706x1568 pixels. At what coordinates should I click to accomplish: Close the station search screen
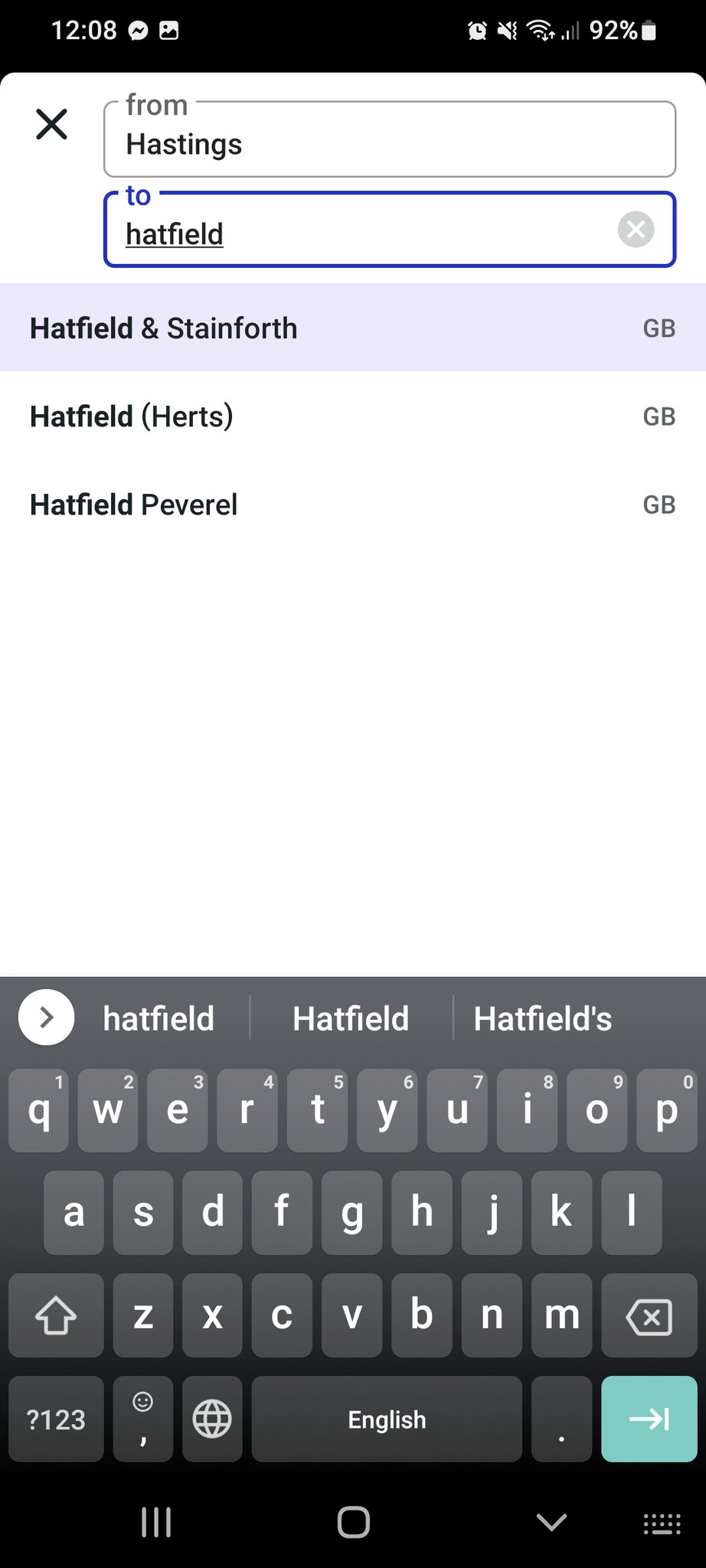(51, 124)
